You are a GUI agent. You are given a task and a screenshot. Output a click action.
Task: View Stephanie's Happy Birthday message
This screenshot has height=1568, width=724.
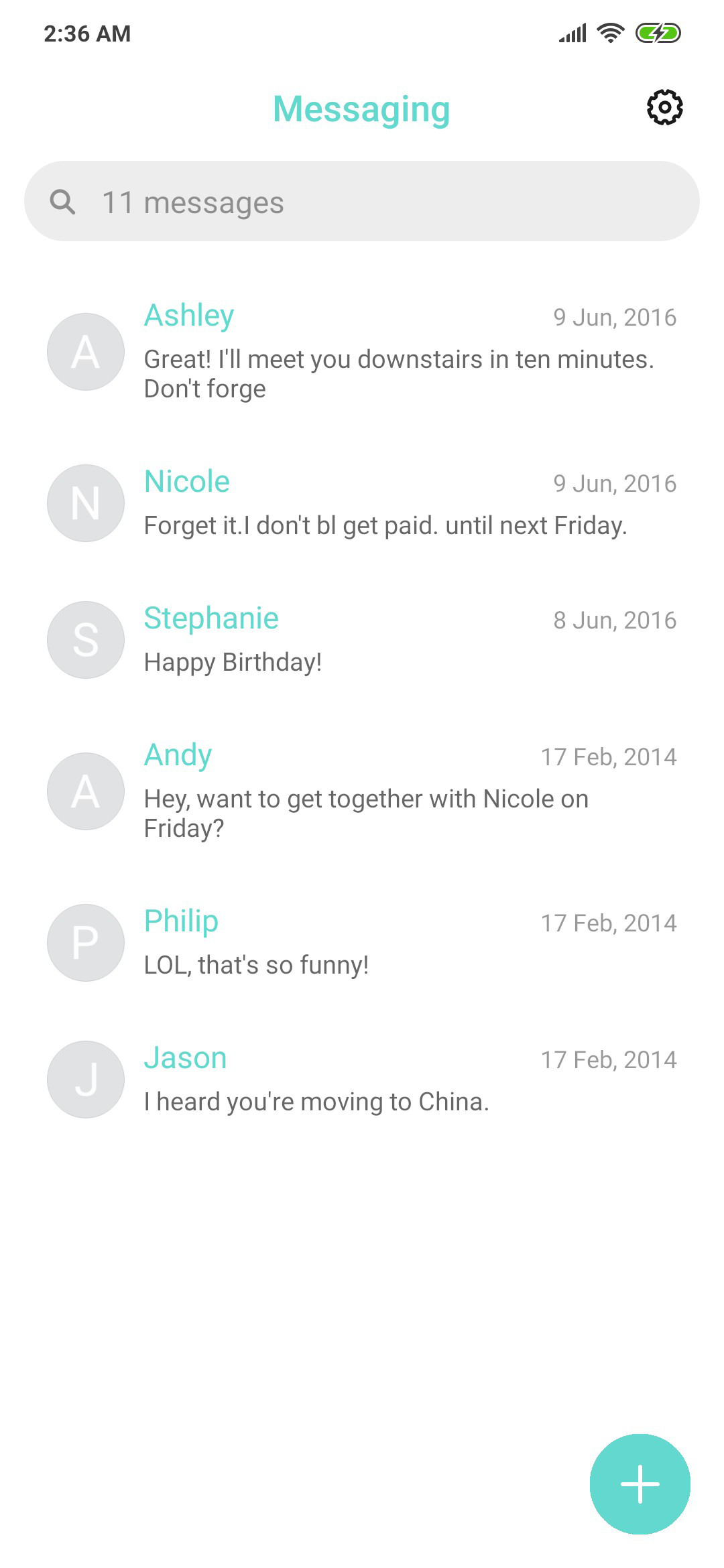(x=362, y=640)
